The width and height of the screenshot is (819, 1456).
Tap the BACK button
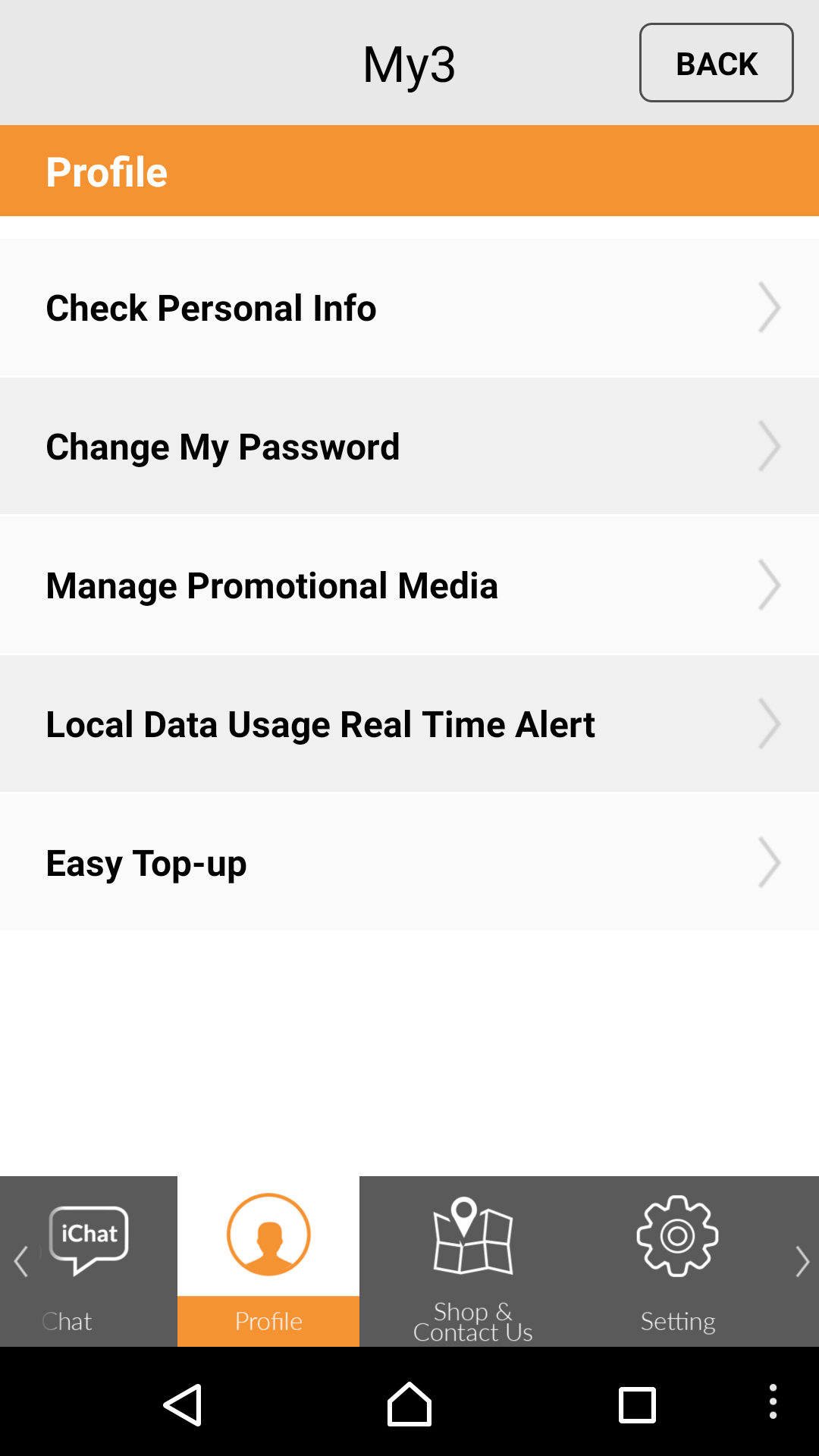716,63
